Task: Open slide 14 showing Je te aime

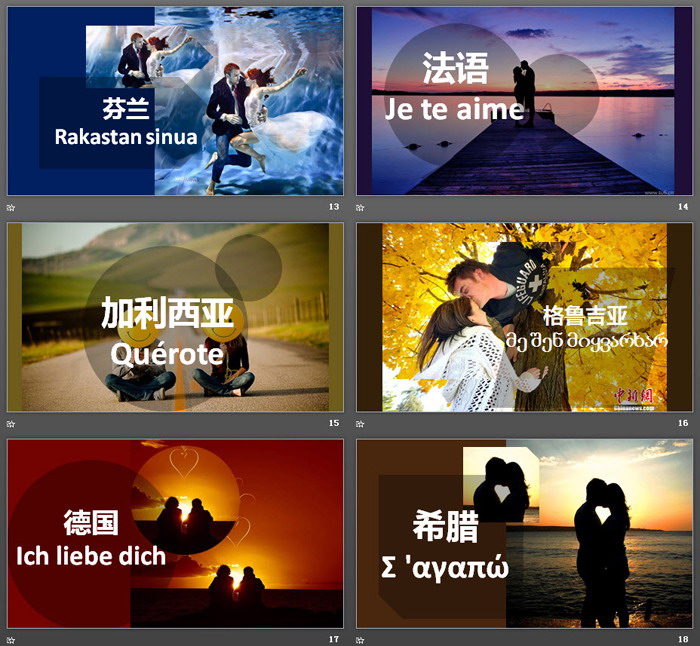Action: point(524,101)
